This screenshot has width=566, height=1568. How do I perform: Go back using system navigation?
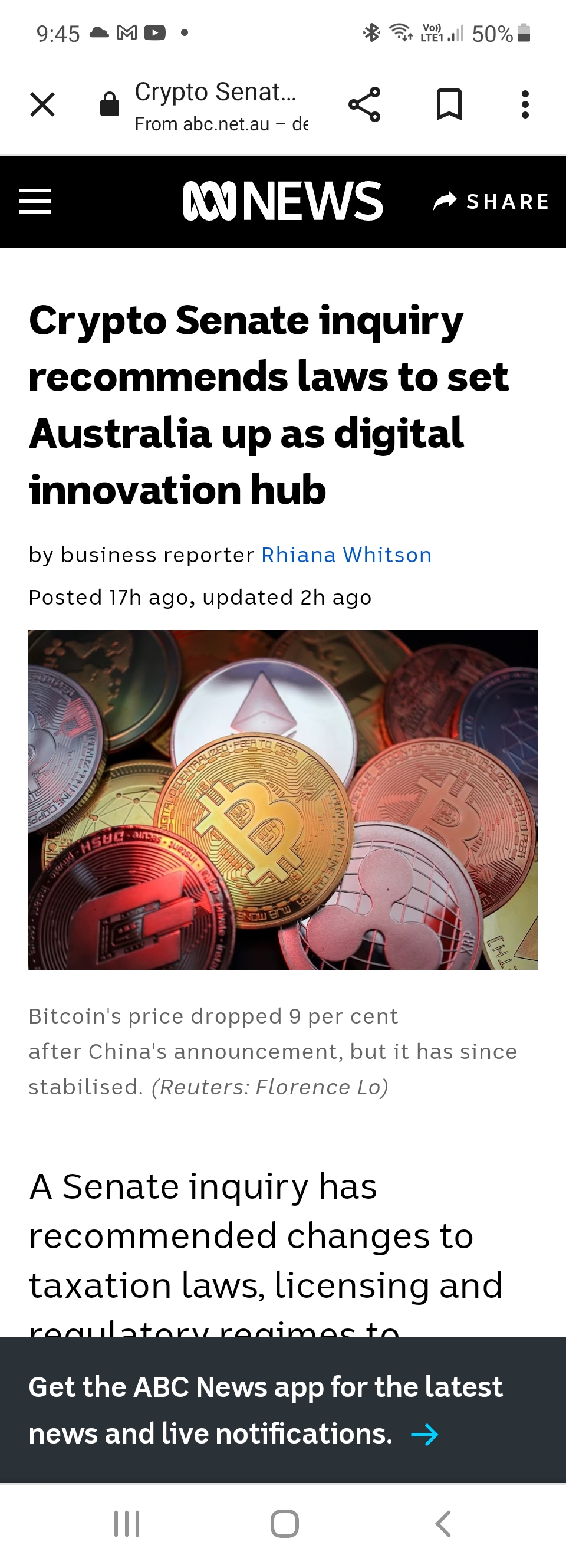click(x=444, y=1524)
